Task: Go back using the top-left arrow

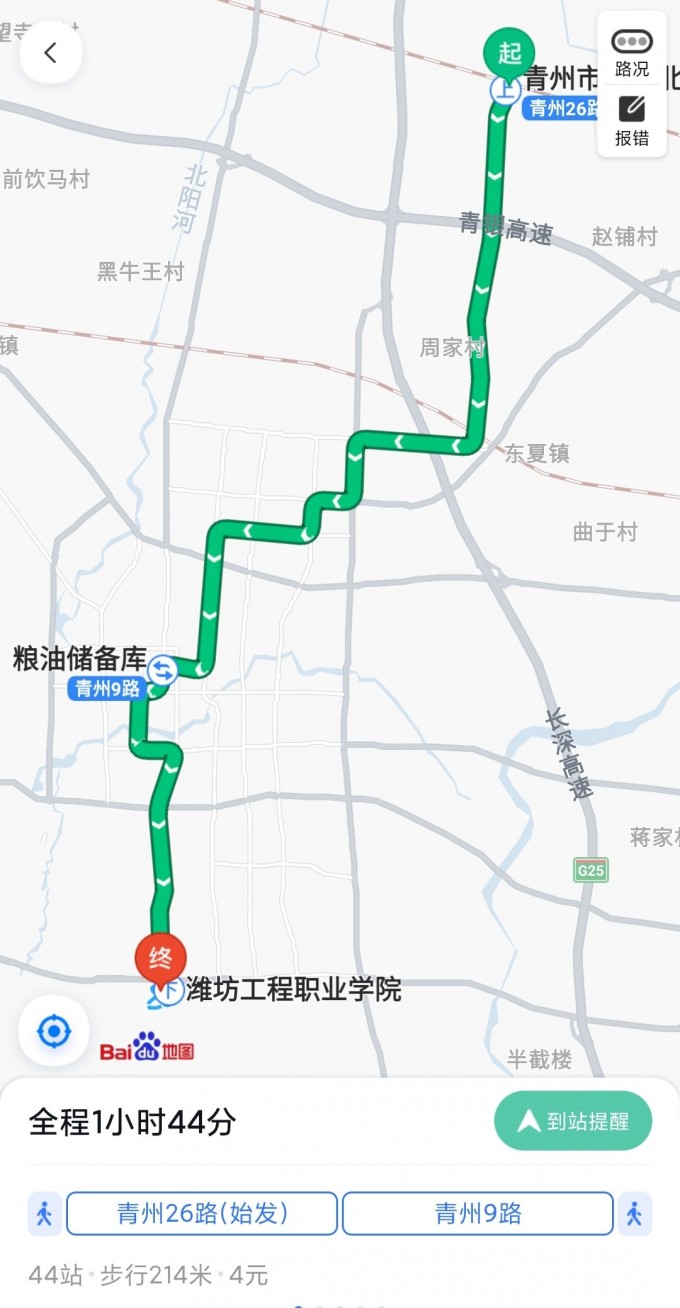Action: (50, 53)
